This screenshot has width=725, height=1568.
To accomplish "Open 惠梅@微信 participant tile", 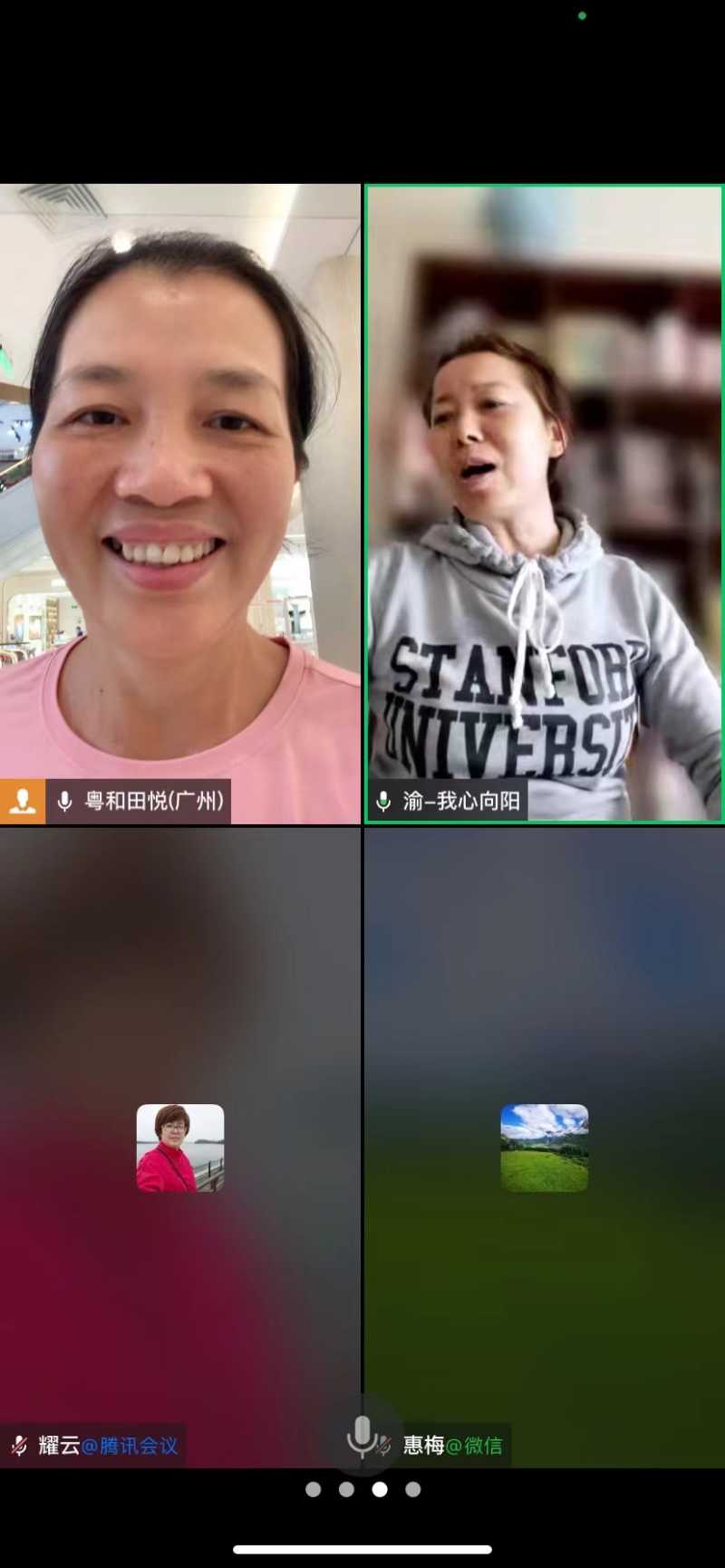I will tap(544, 1147).
